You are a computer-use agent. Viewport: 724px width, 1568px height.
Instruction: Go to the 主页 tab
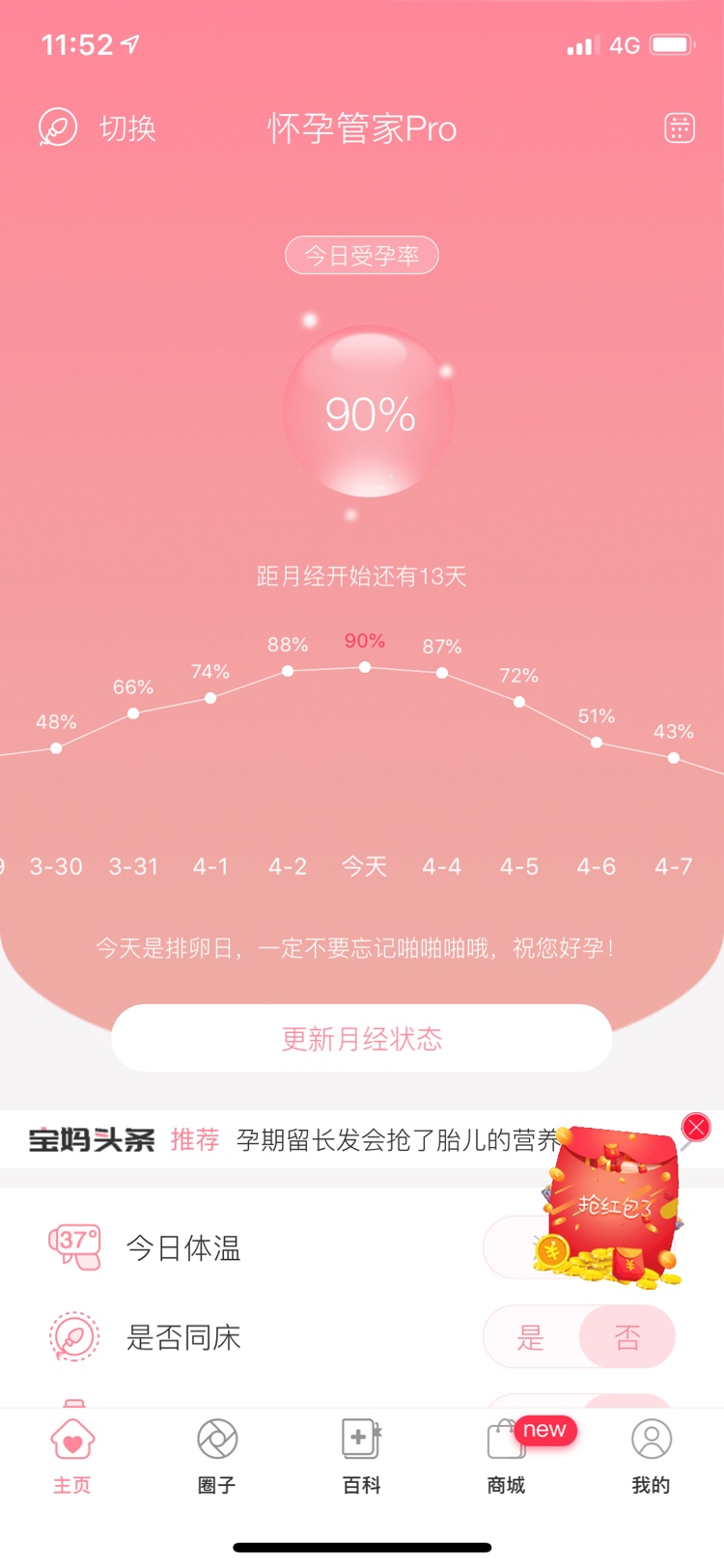tap(72, 1456)
